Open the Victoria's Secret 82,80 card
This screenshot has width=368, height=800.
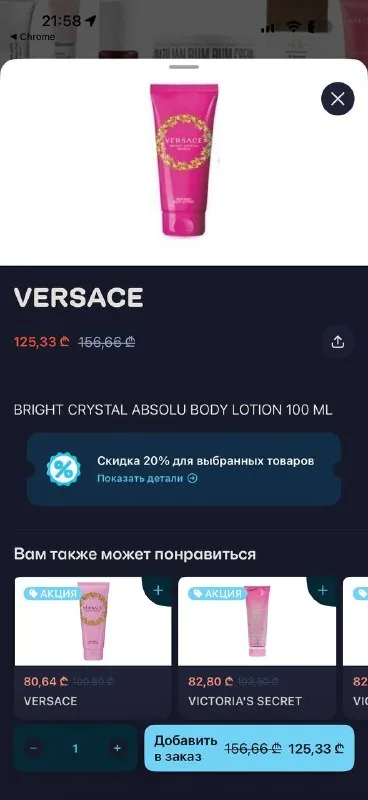pyautogui.click(x=257, y=647)
